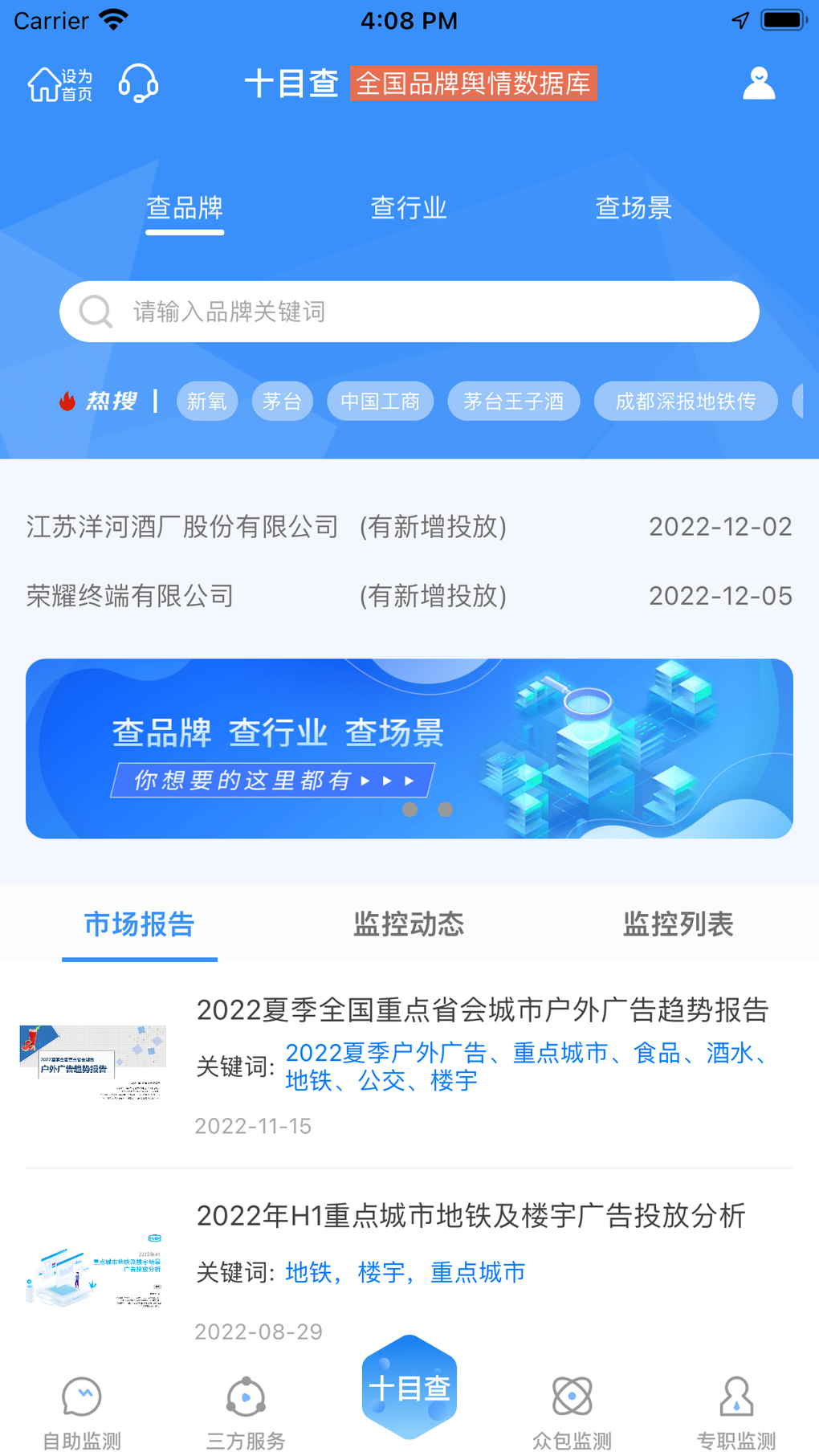Tap the set-as-homepage icon

pyautogui.click(x=59, y=84)
